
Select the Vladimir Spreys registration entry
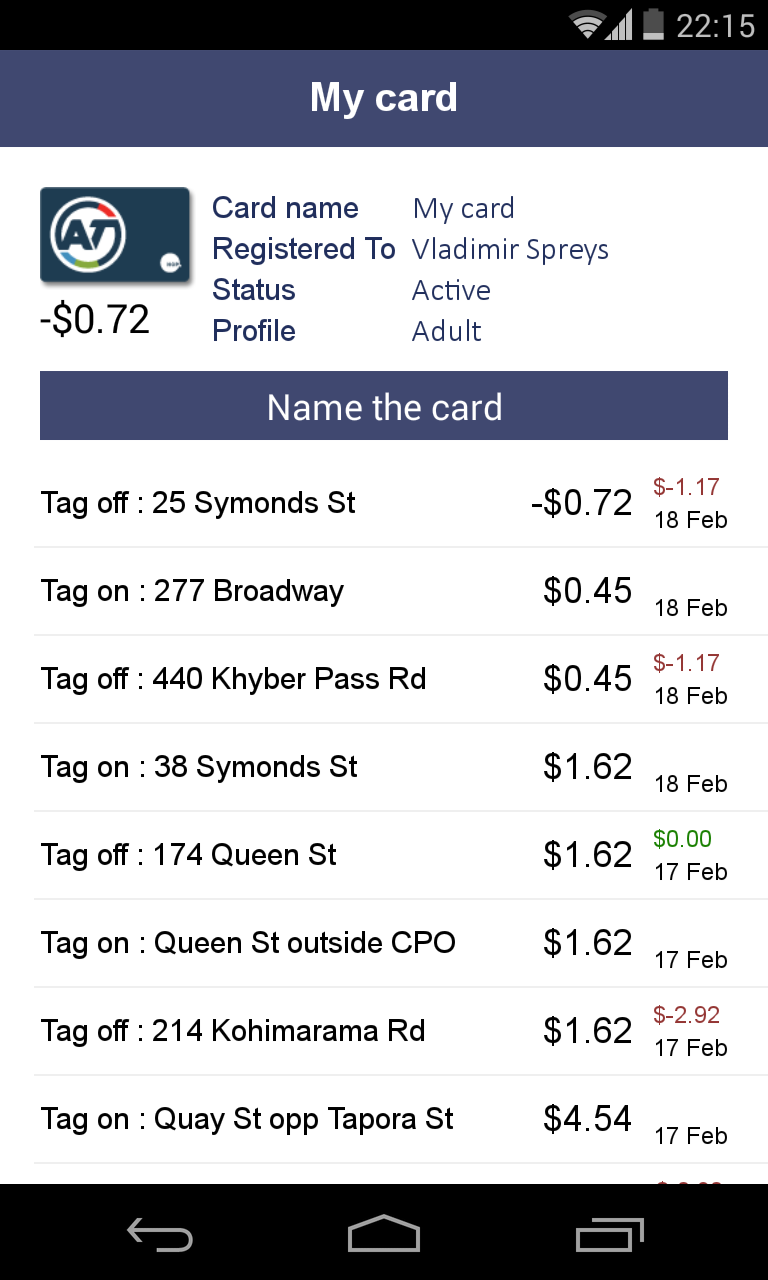click(x=510, y=248)
